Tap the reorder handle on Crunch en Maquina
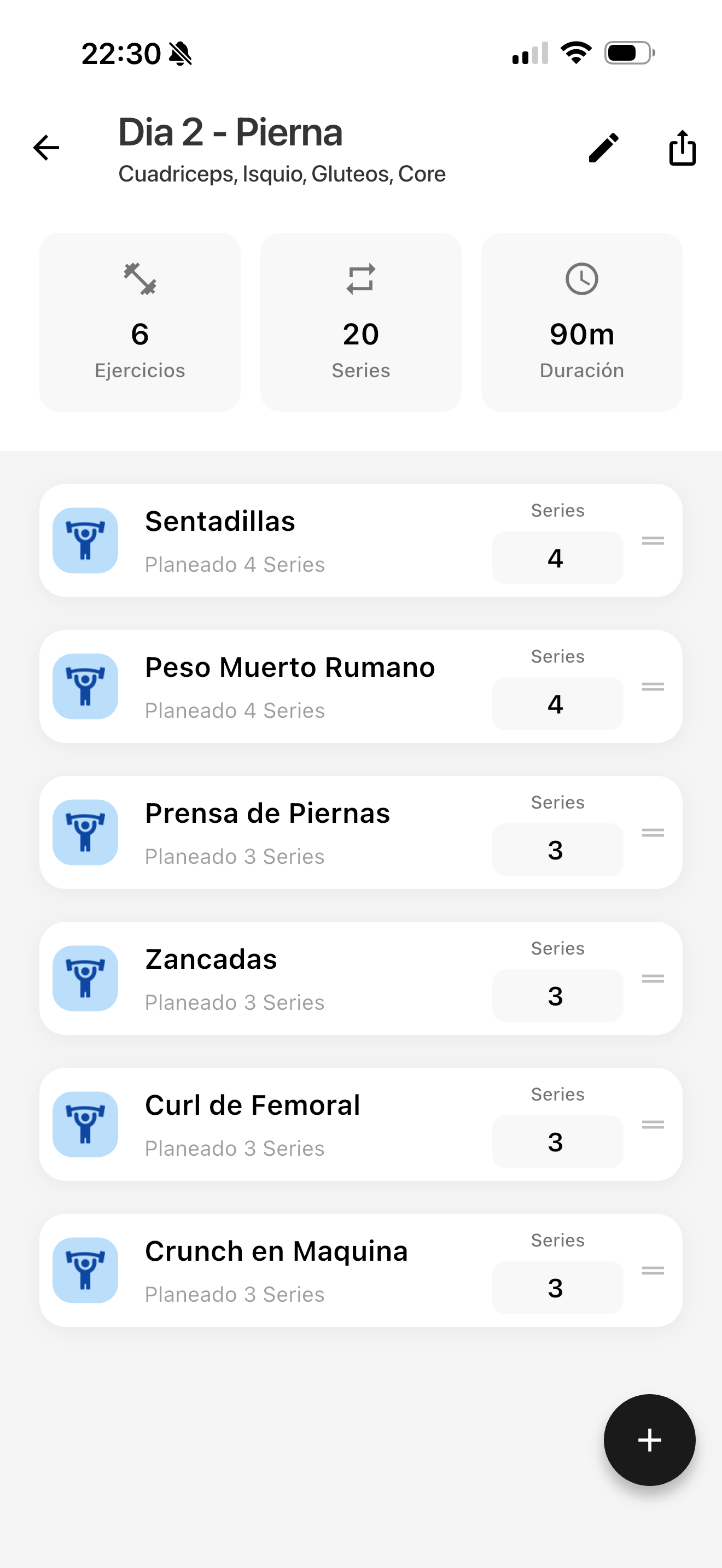The height and width of the screenshot is (1568, 722). click(653, 1271)
